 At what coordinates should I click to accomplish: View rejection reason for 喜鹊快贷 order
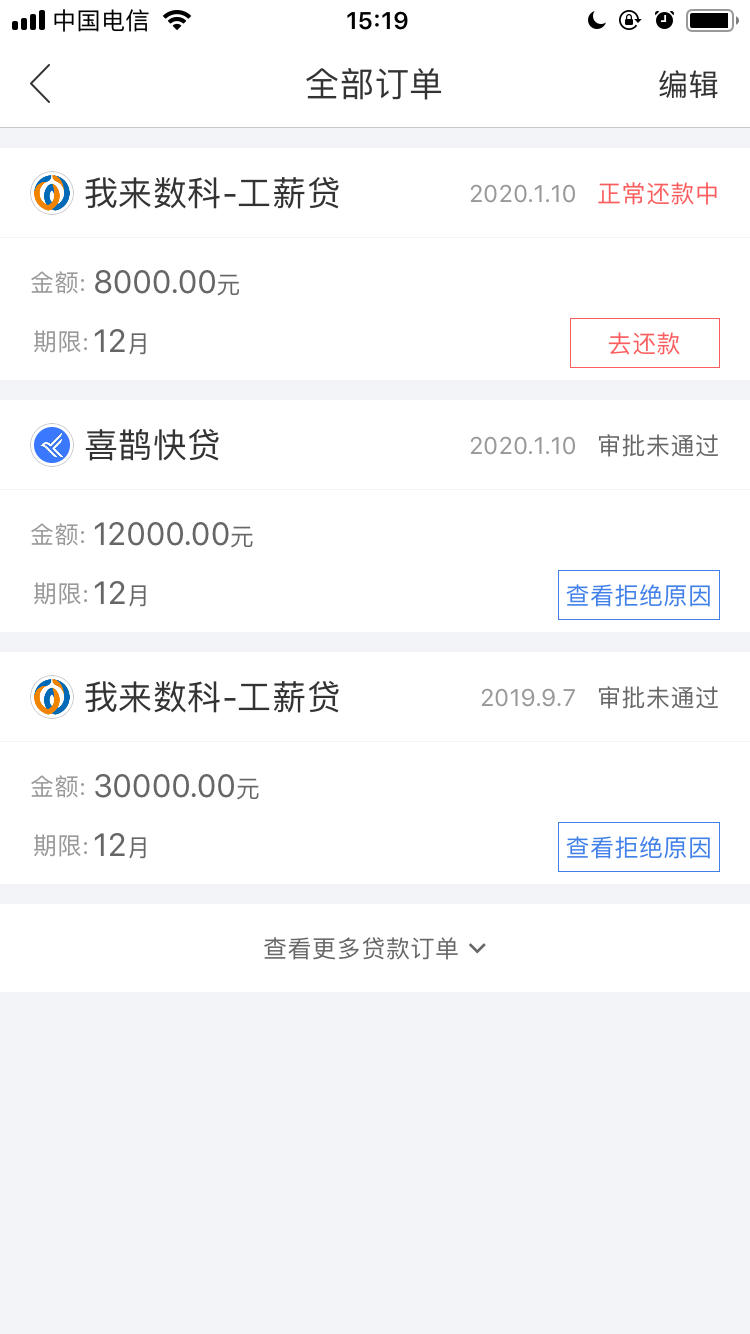pos(638,595)
